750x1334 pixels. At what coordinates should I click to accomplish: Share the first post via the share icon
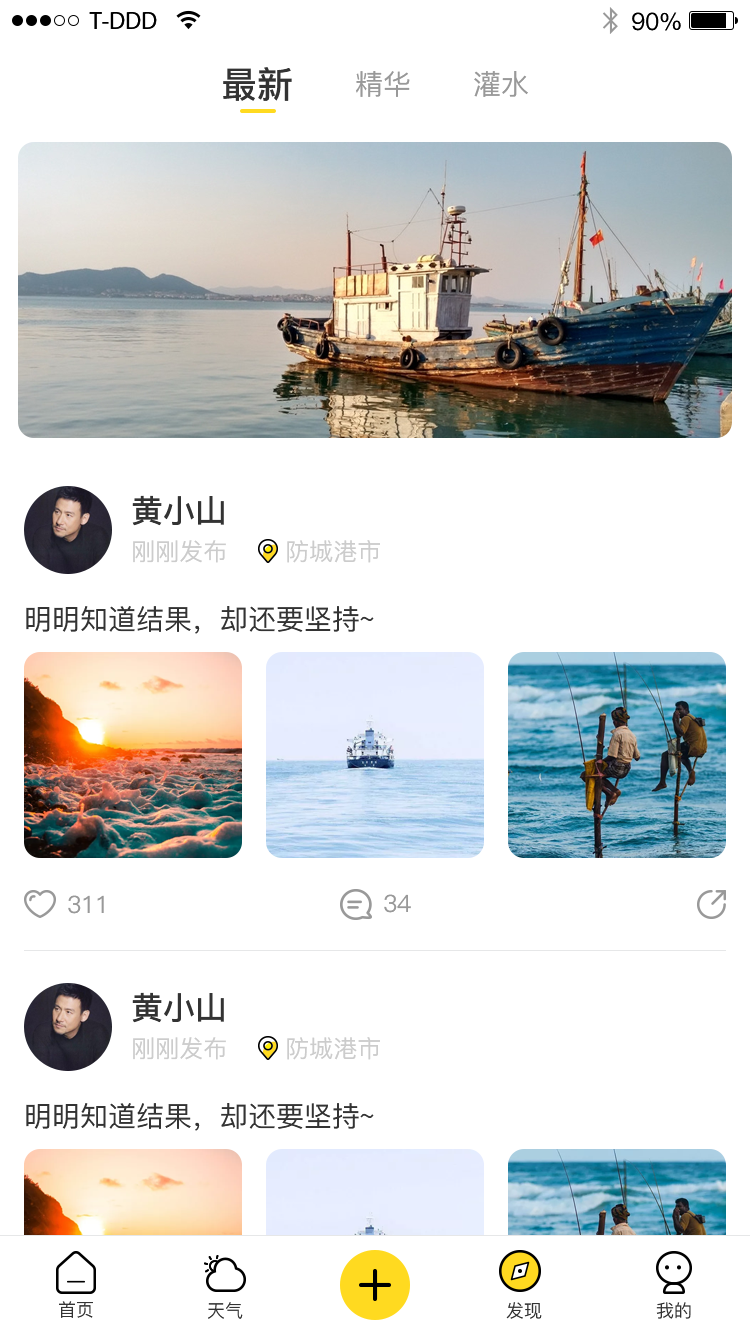click(711, 904)
